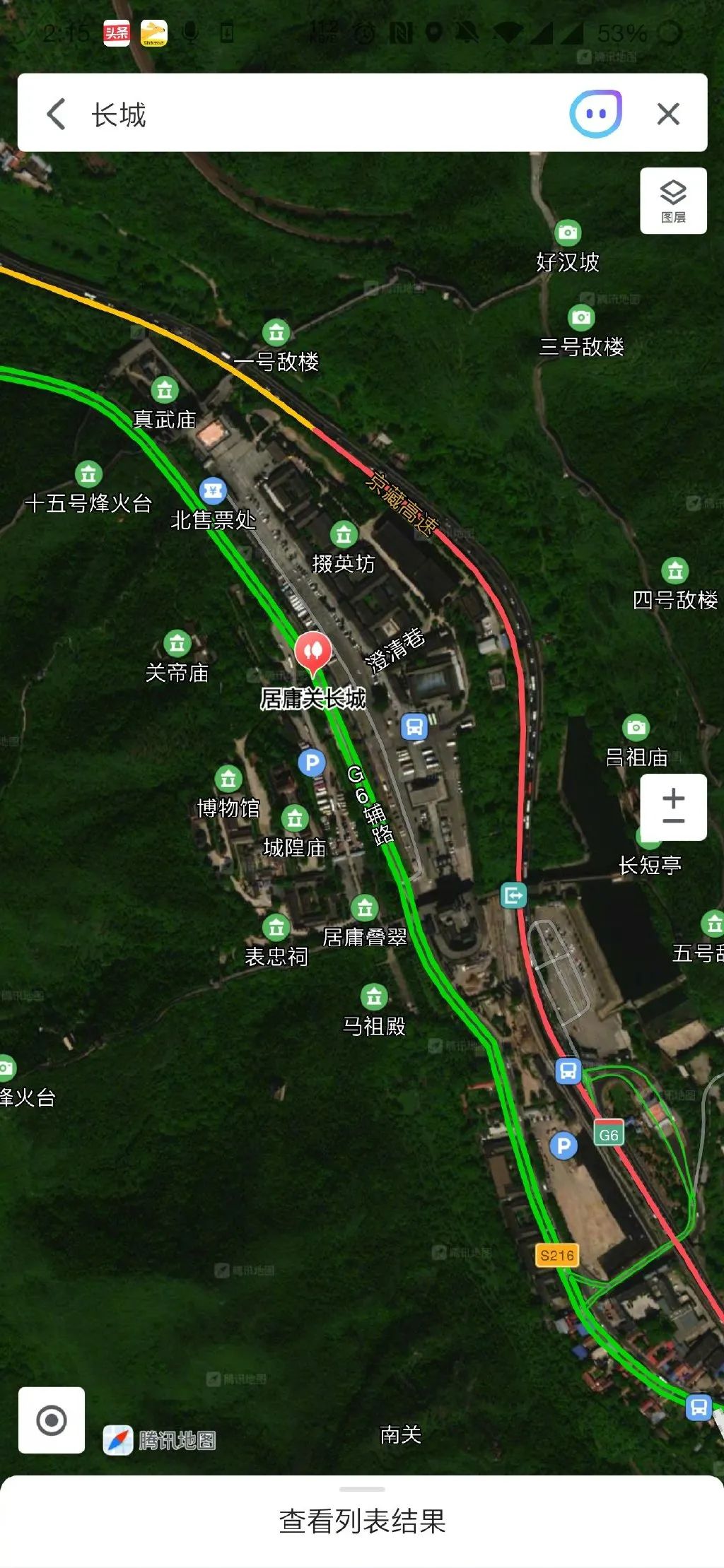
Task: Select the 好汉坡 camera viewpoint marker
Action: 568,230
